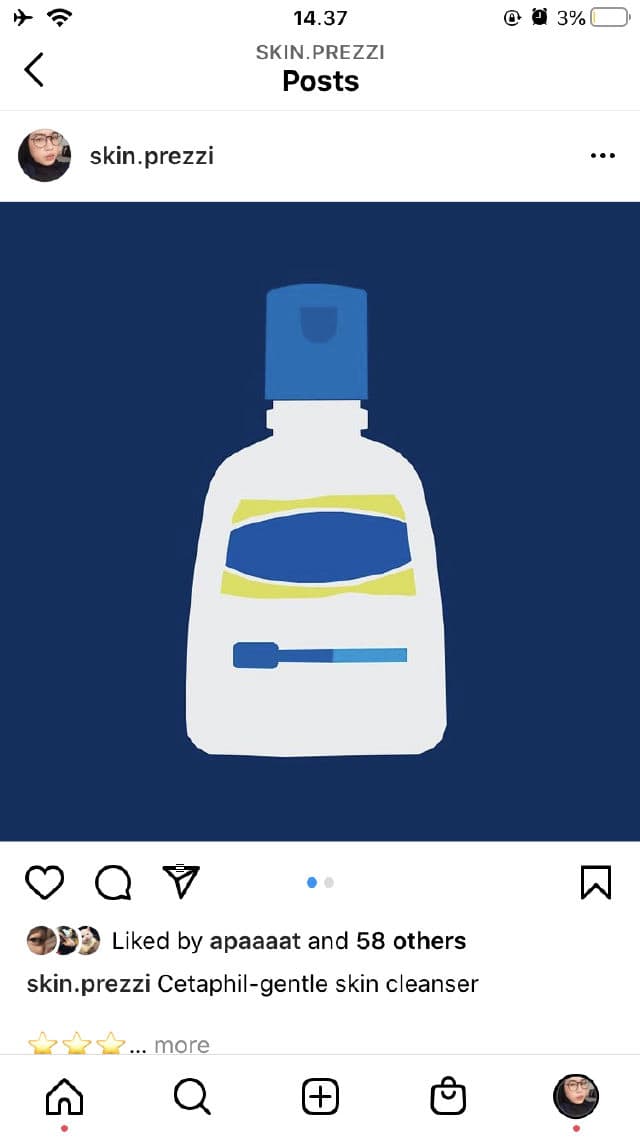Viewport: 640px width, 1138px height.
Task: Like the Cetaphil post with the heart
Action: pyautogui.click(x=44, y=882)
